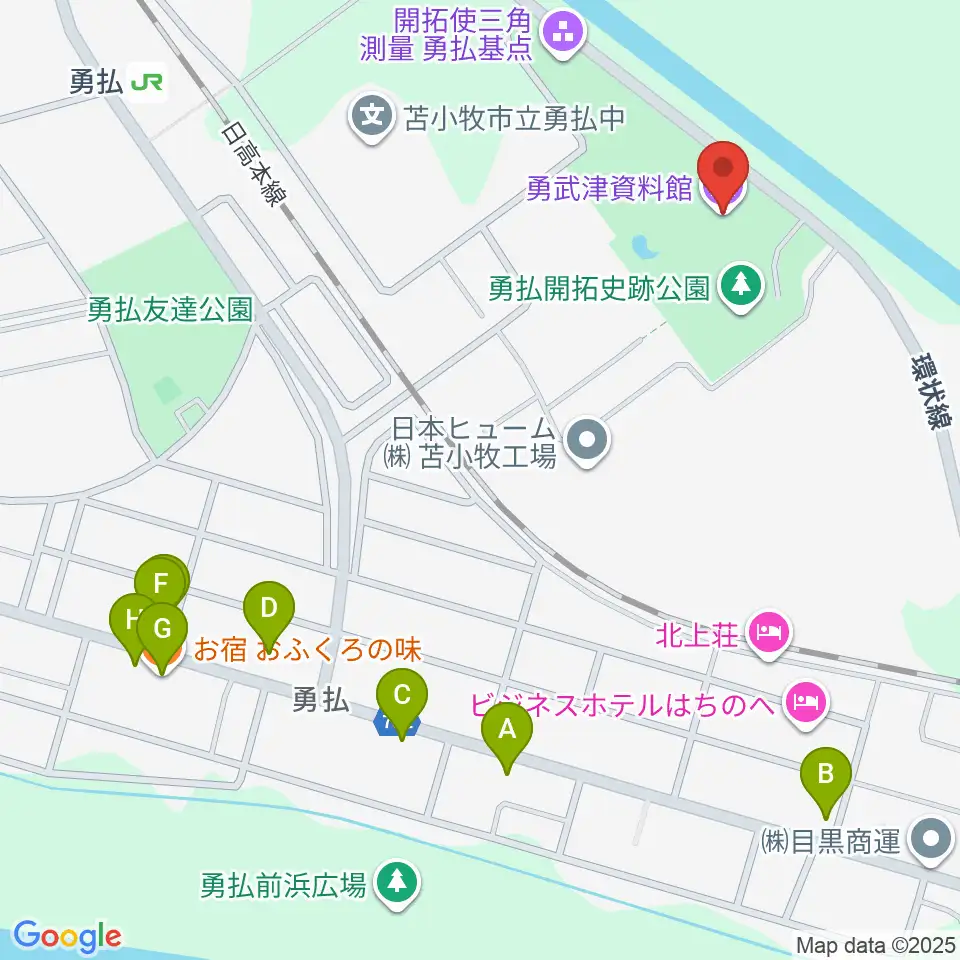
Task: Open the 勇払前浜広場 park marker
Action: coord(397,885)
